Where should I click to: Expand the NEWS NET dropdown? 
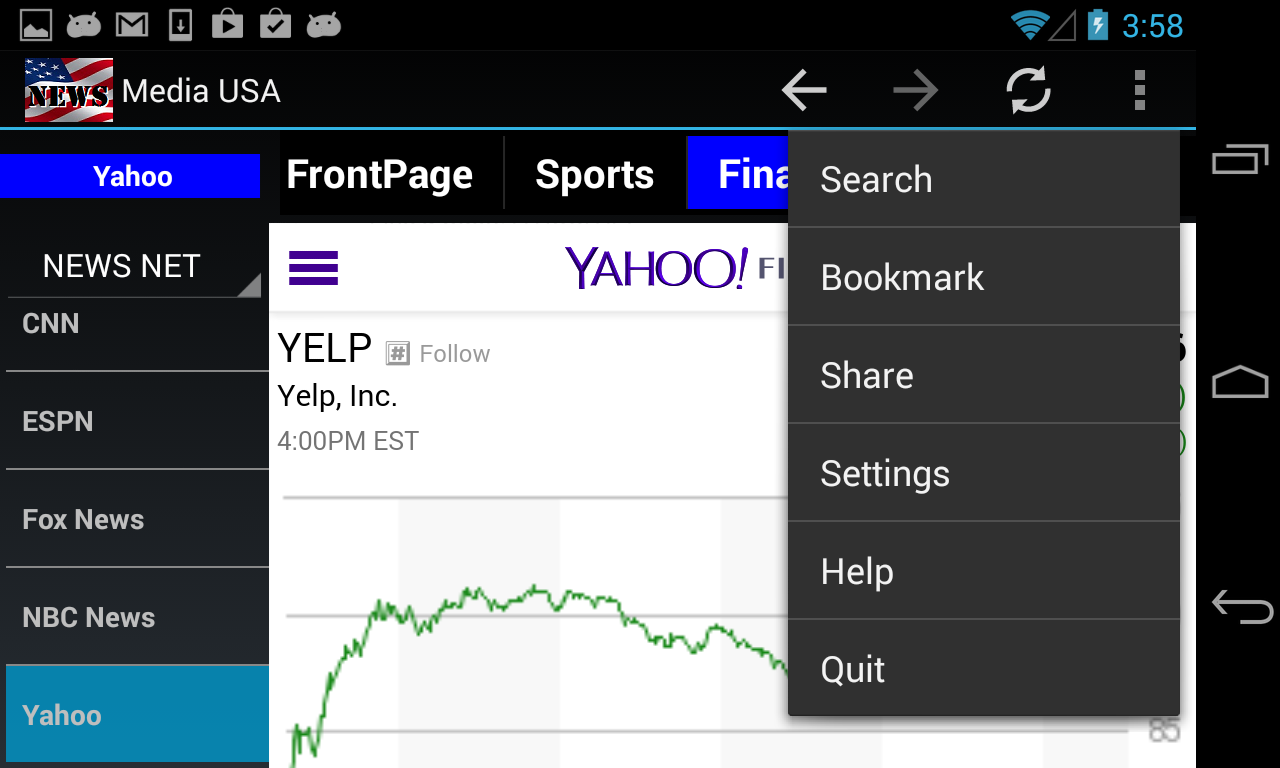point(134,266)
